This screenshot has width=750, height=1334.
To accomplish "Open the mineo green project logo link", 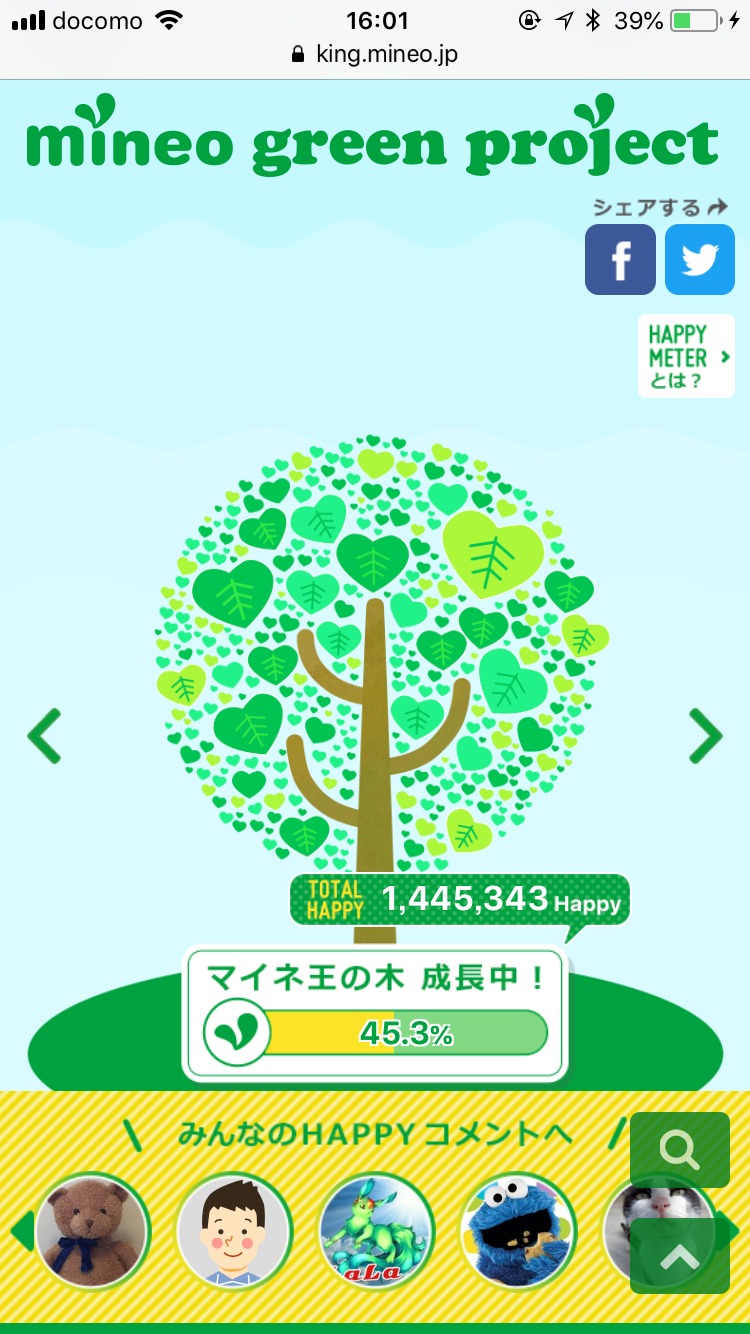I will coord(372,140).
